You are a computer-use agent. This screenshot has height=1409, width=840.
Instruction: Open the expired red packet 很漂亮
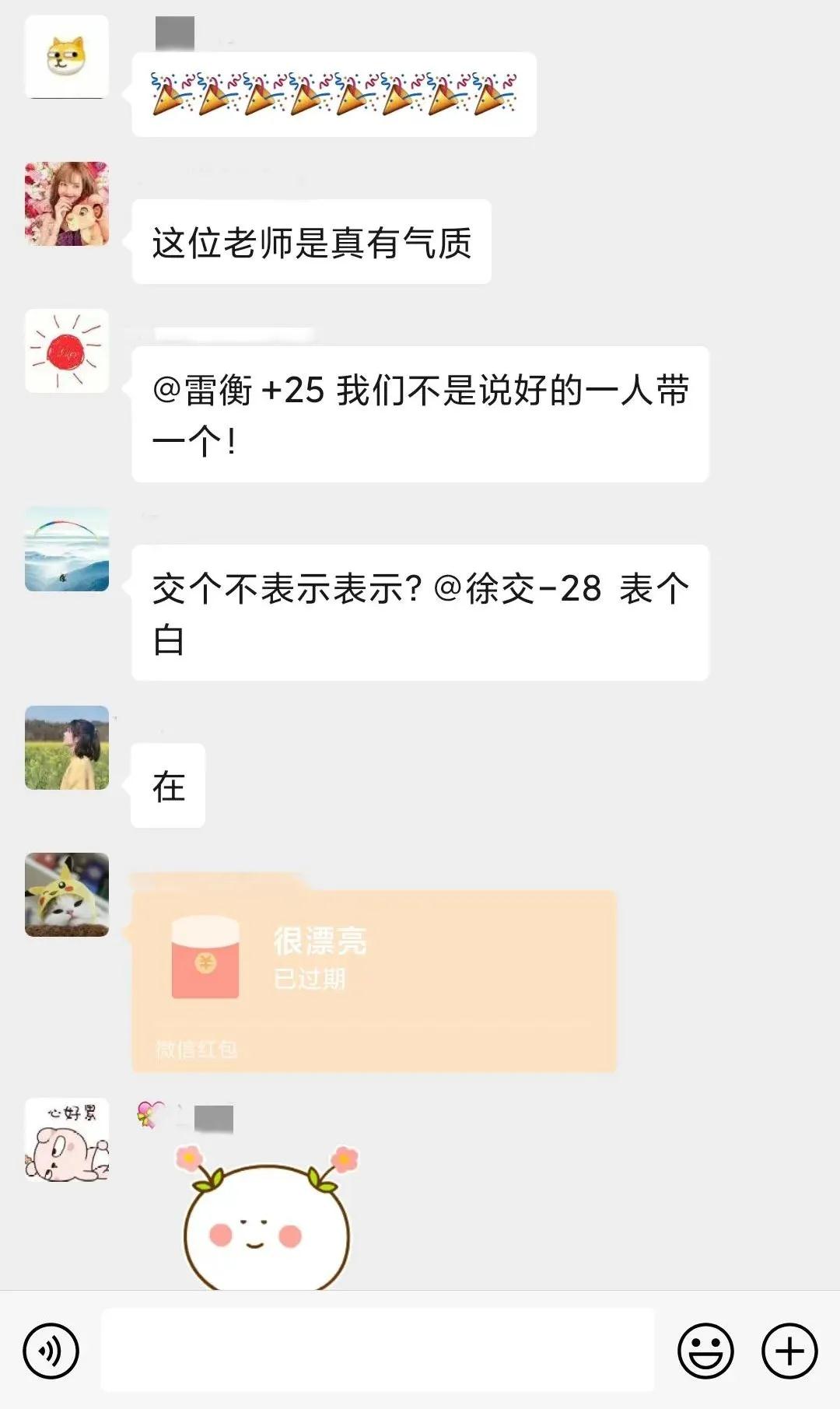coord(373,980)
